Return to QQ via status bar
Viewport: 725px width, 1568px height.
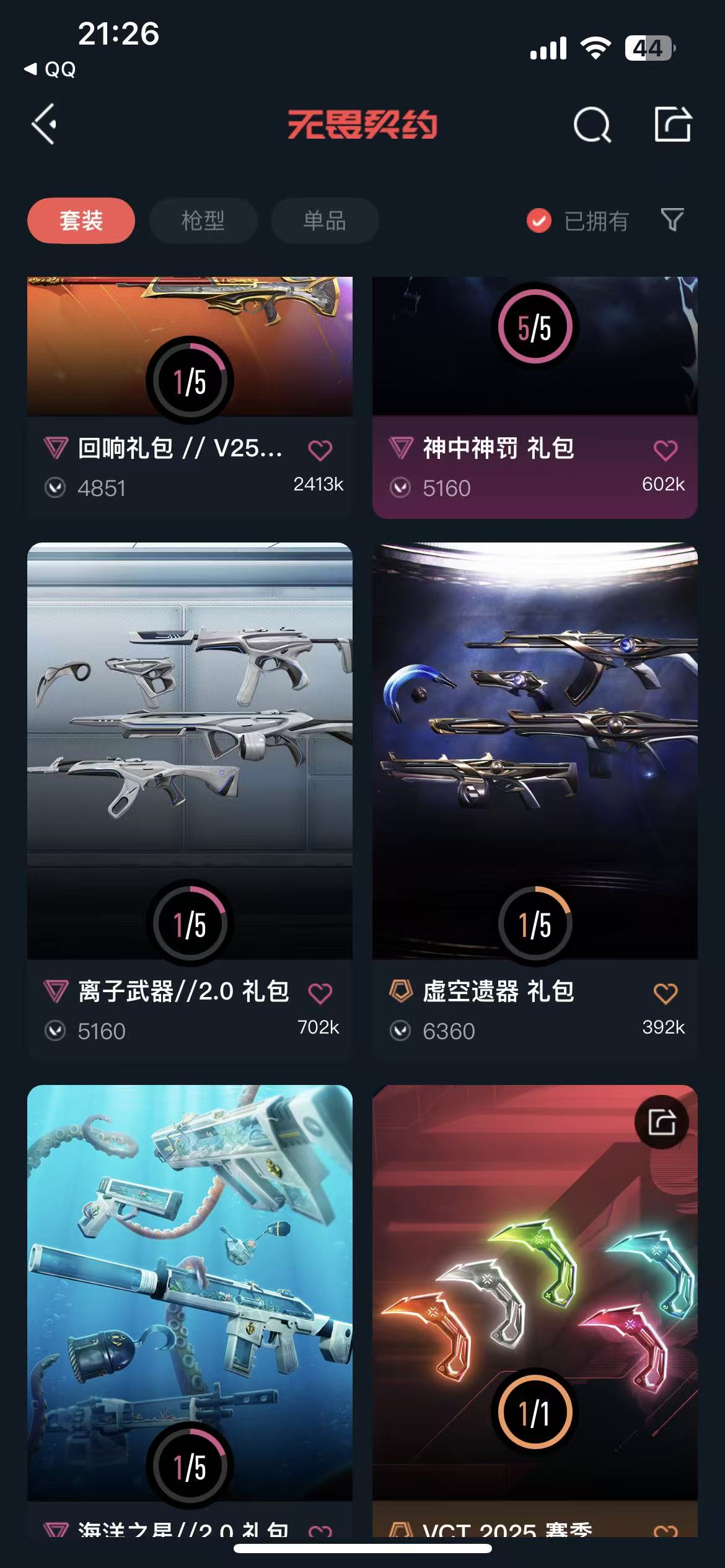point(51,69)
